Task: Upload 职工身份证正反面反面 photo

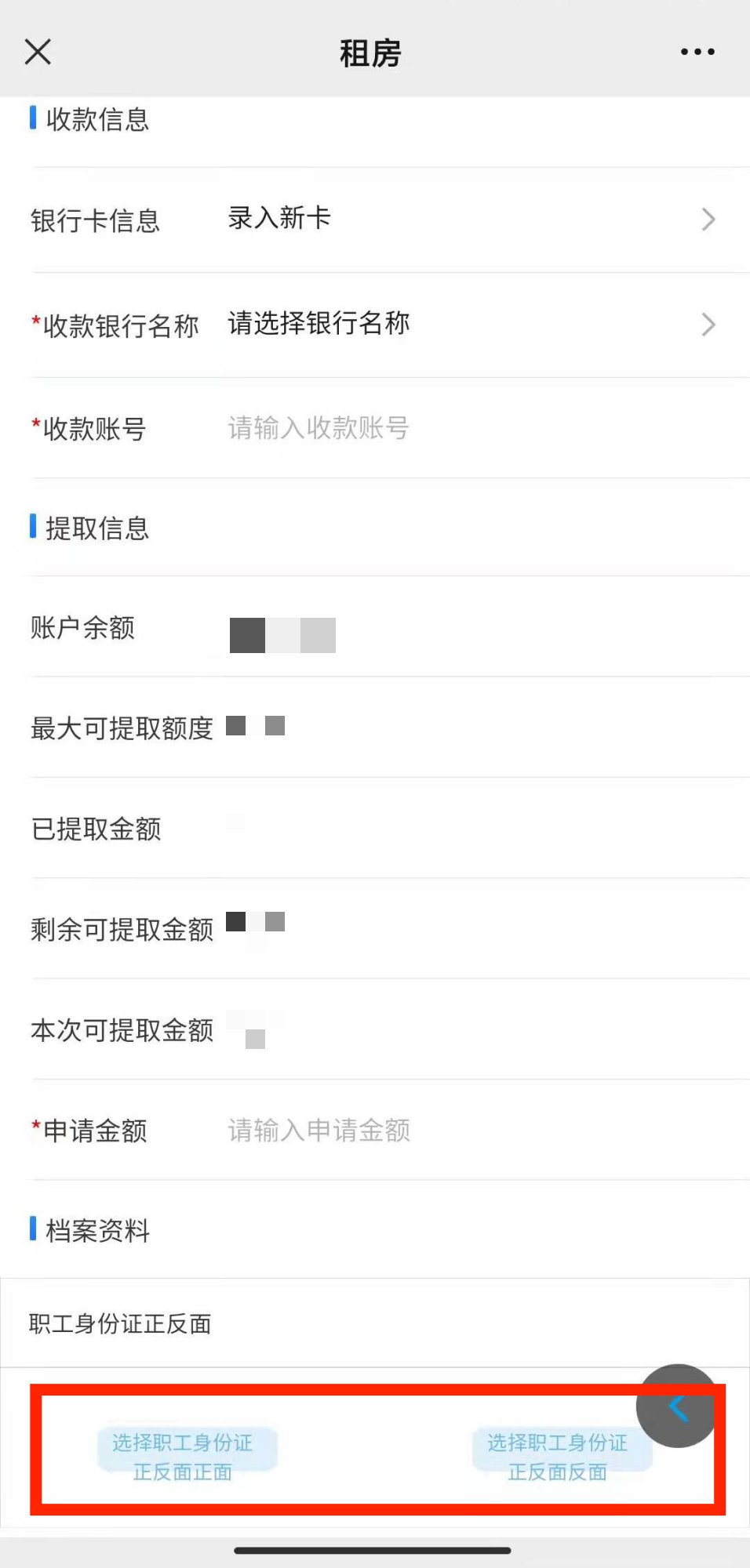Action: [x=557, y=1456]
